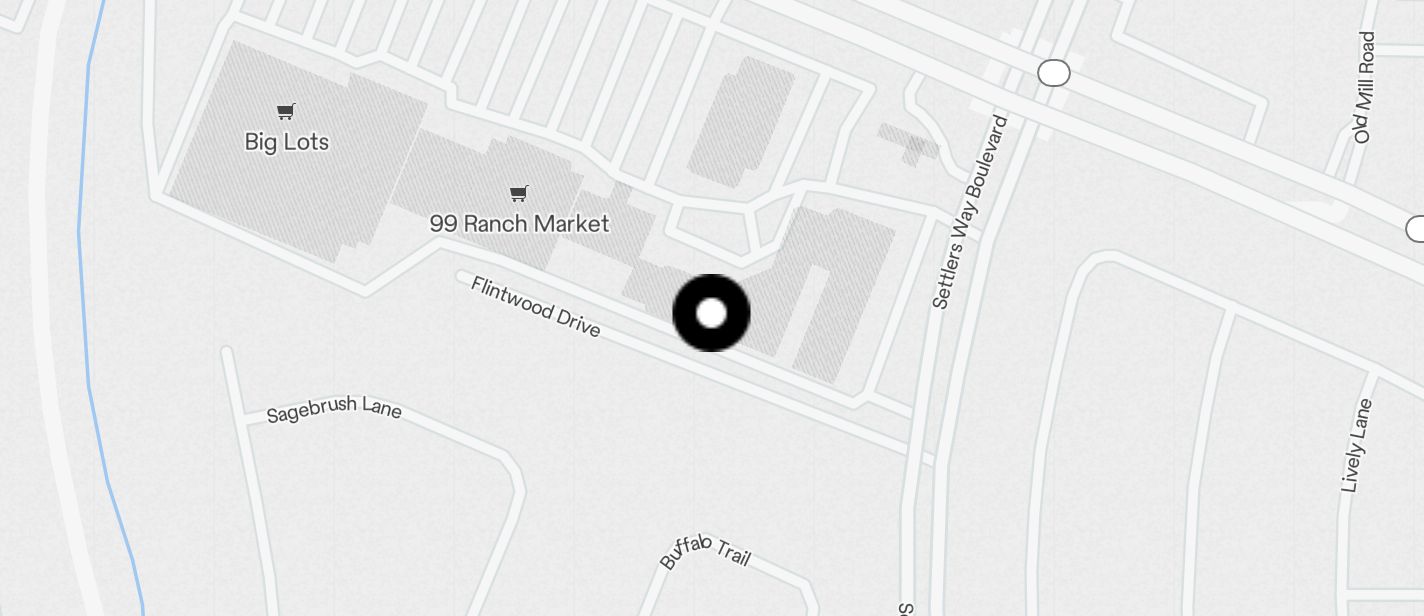Tap the black location pin
This screenshot has width=1424, height=616.
click(x=711, y=313)
